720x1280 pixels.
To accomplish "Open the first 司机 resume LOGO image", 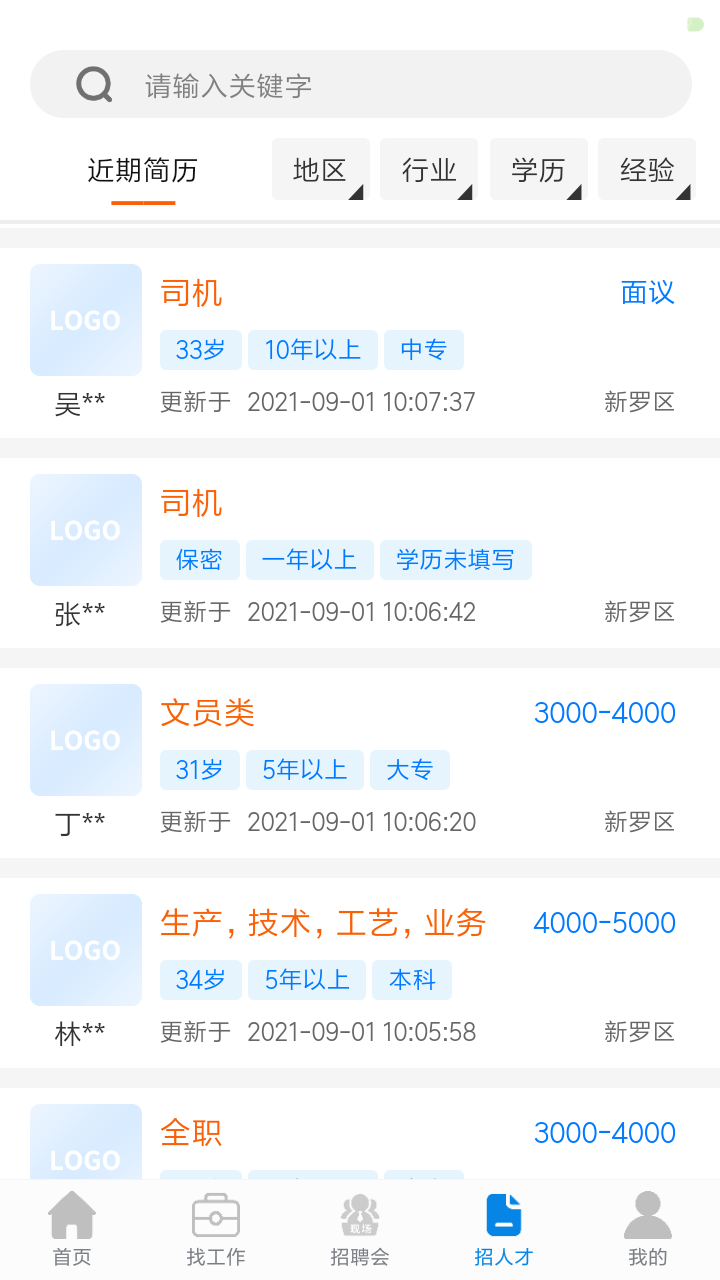I will tap(85, 320).
